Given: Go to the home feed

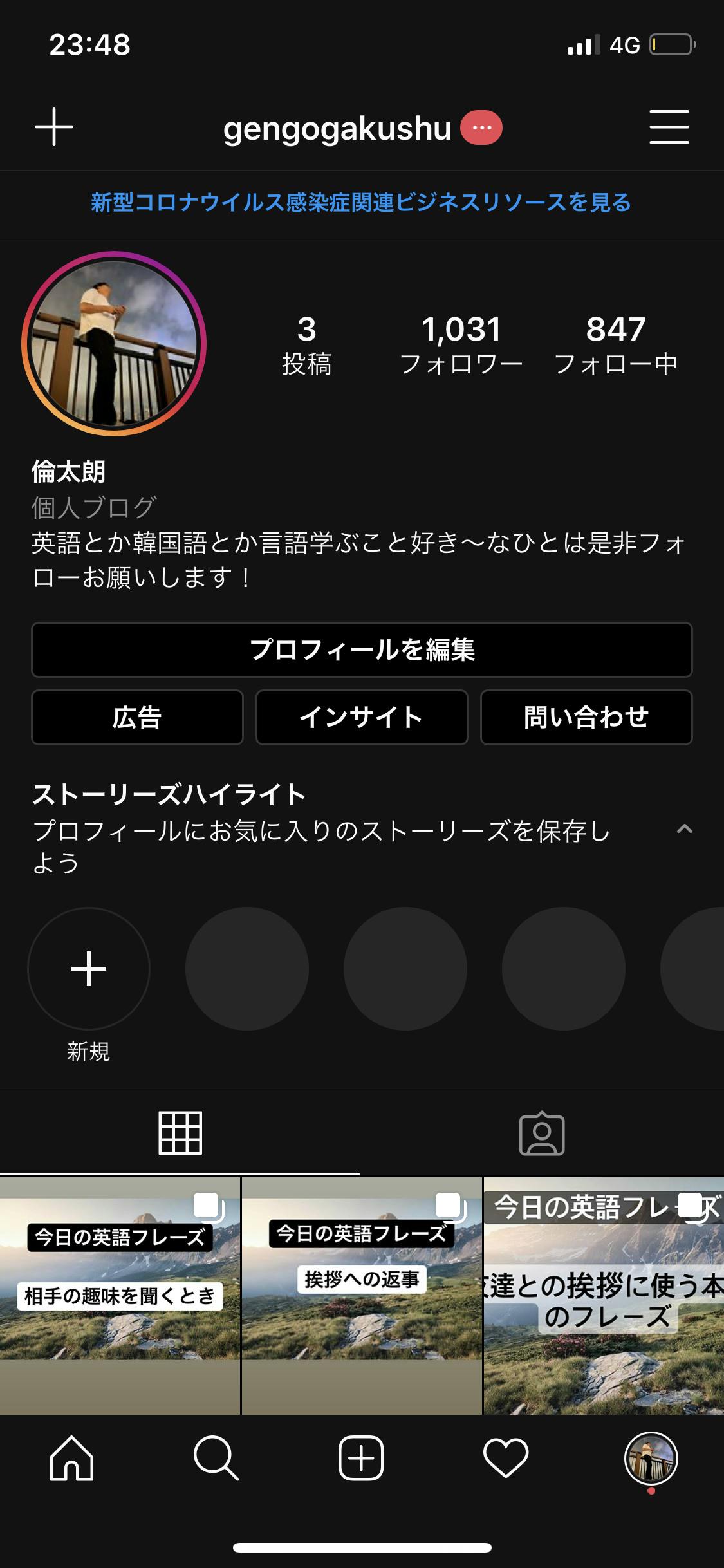Looking at the screenshot, I should 71,1459.
